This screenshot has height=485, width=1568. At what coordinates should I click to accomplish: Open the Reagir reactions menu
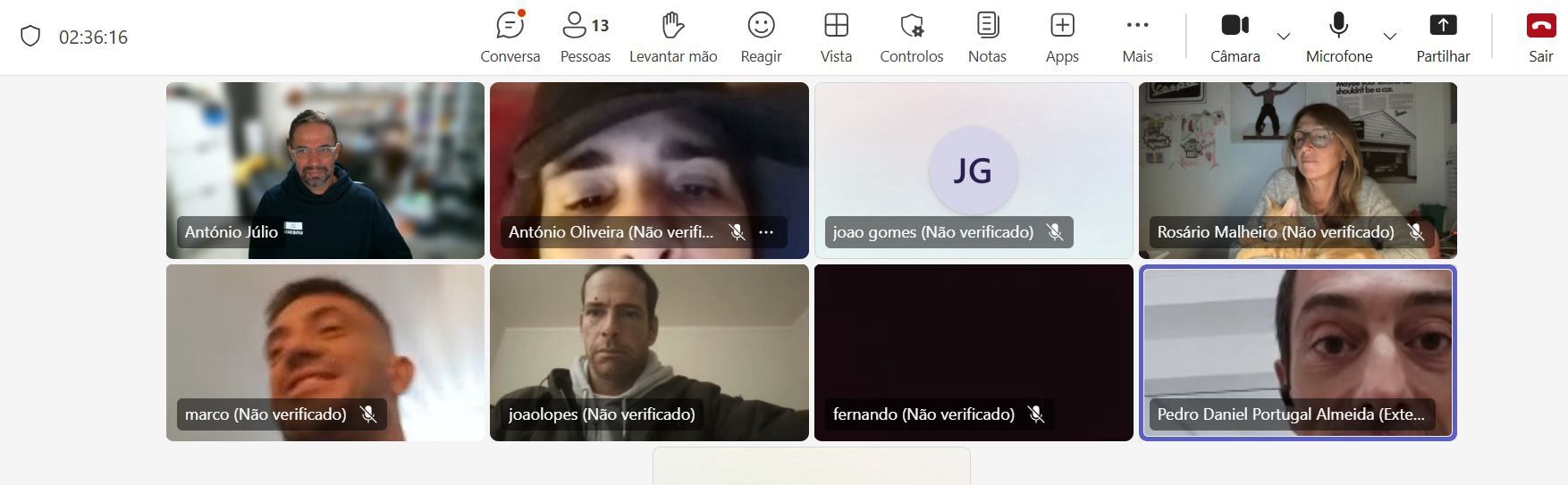(x=761, y=37)
